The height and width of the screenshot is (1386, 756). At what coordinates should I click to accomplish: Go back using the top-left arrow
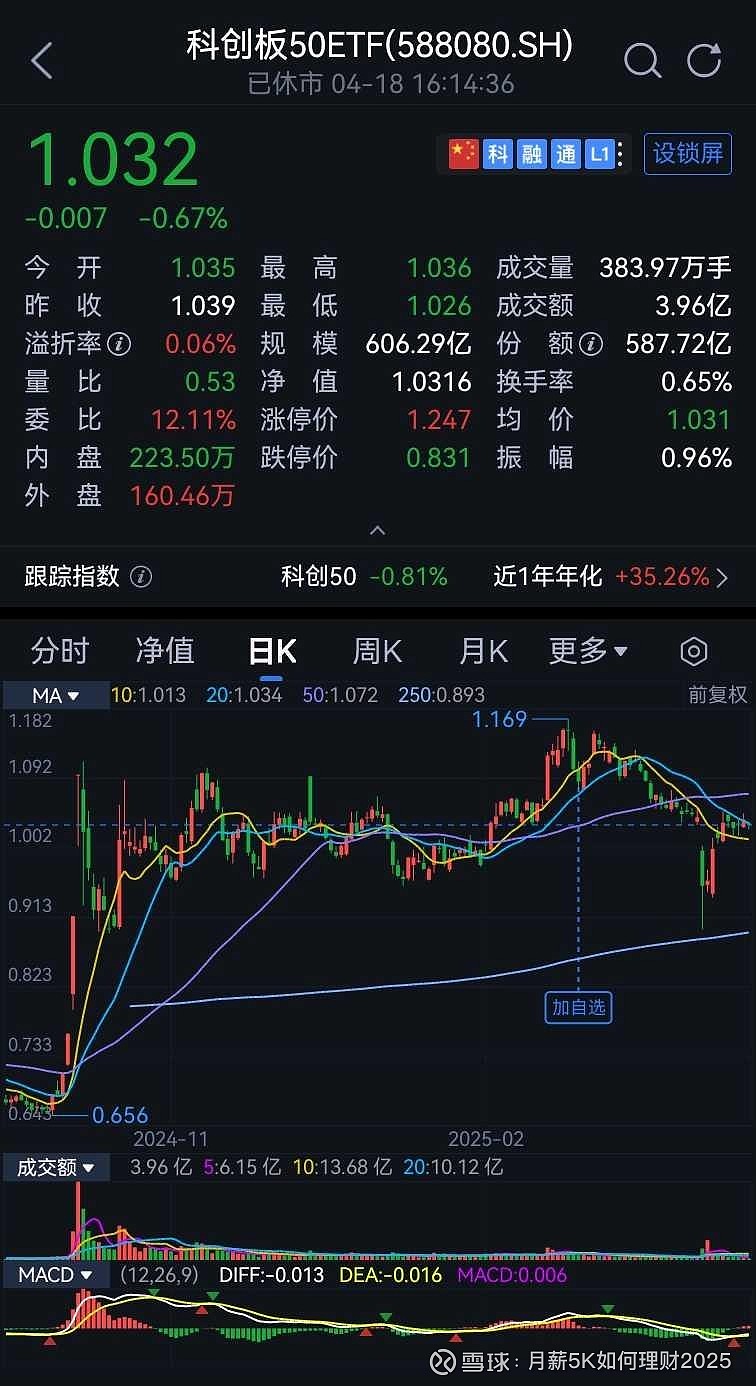pyautogui.click(x=42, y=61)
